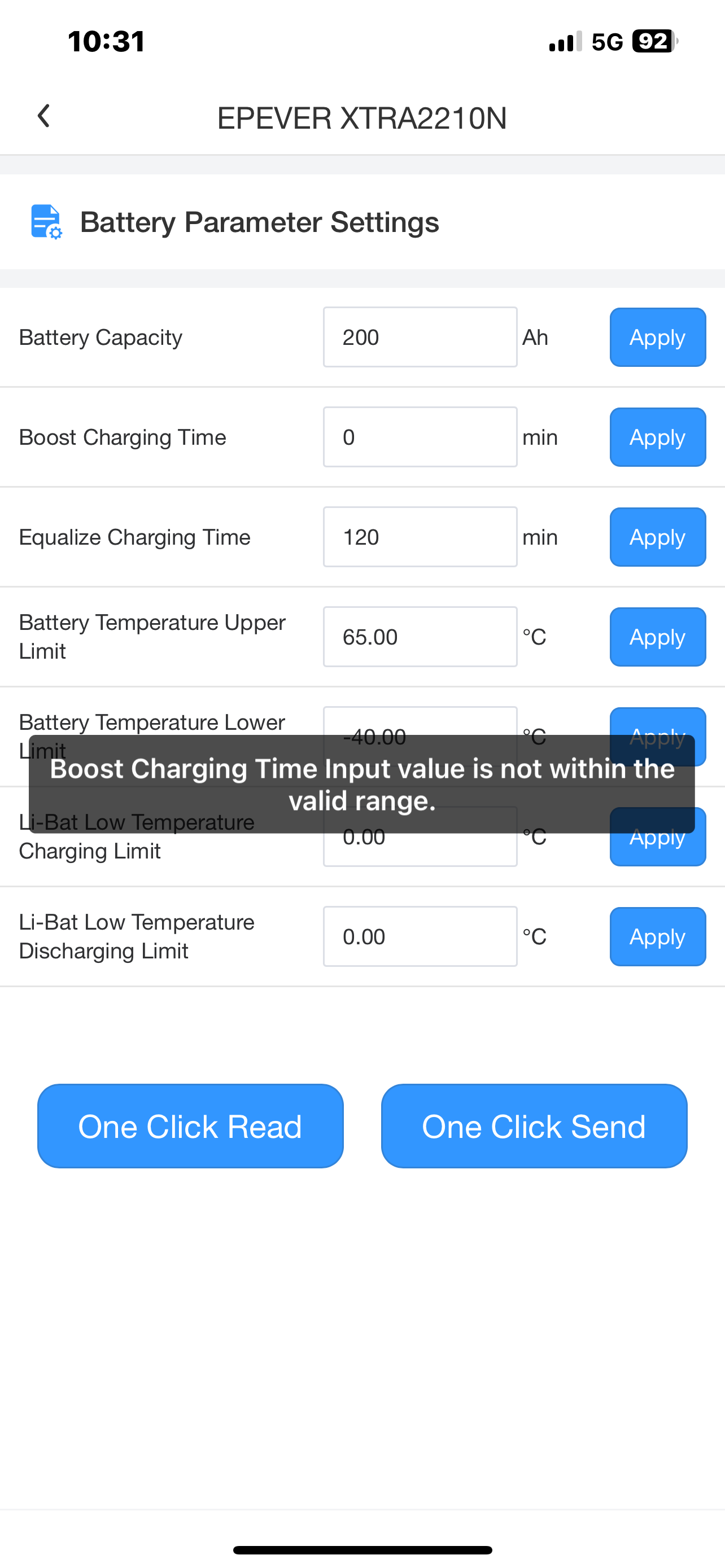Image resolution: width=725 pixels, height=1568 pixels.
Task: Apply the Battery Capacity value
Action: [x=657, y=337]
